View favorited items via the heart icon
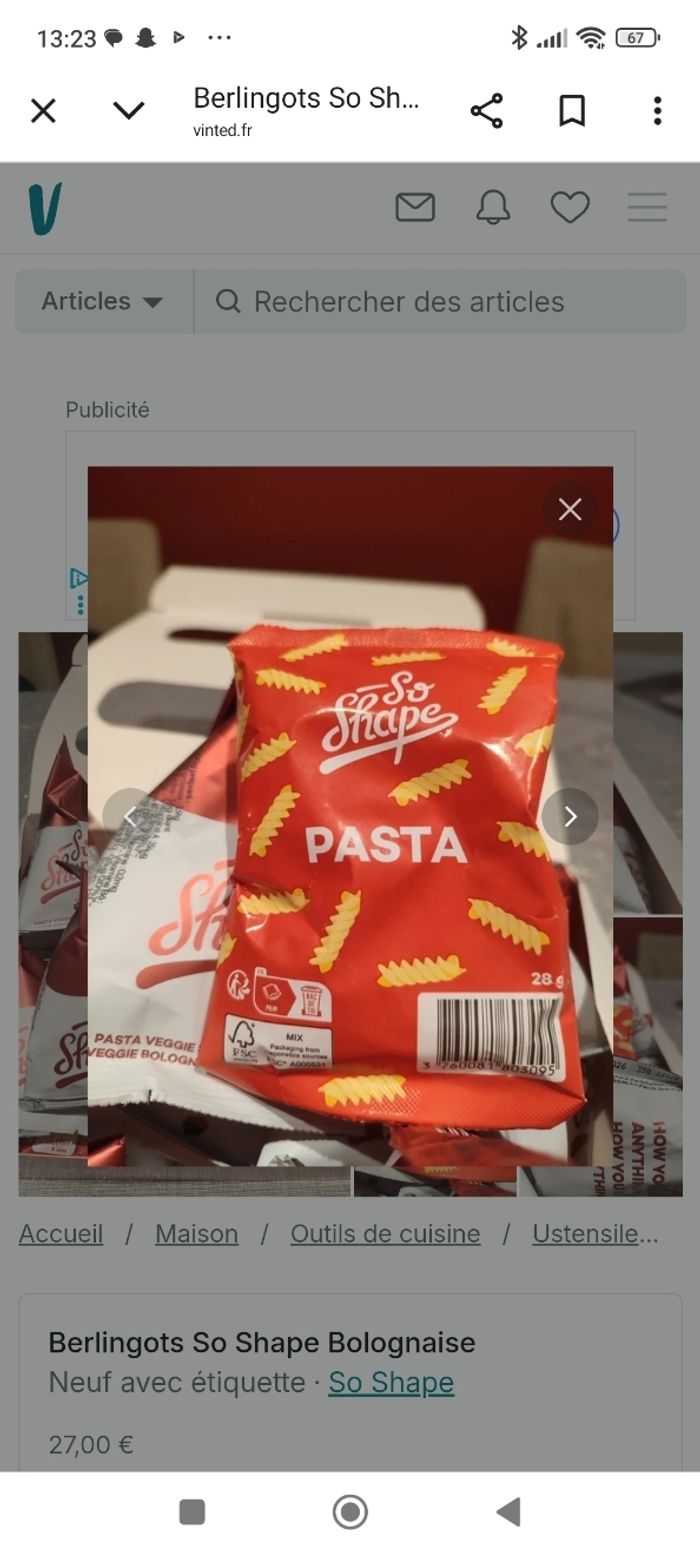The image size is (700, 1556). [570, 207]
